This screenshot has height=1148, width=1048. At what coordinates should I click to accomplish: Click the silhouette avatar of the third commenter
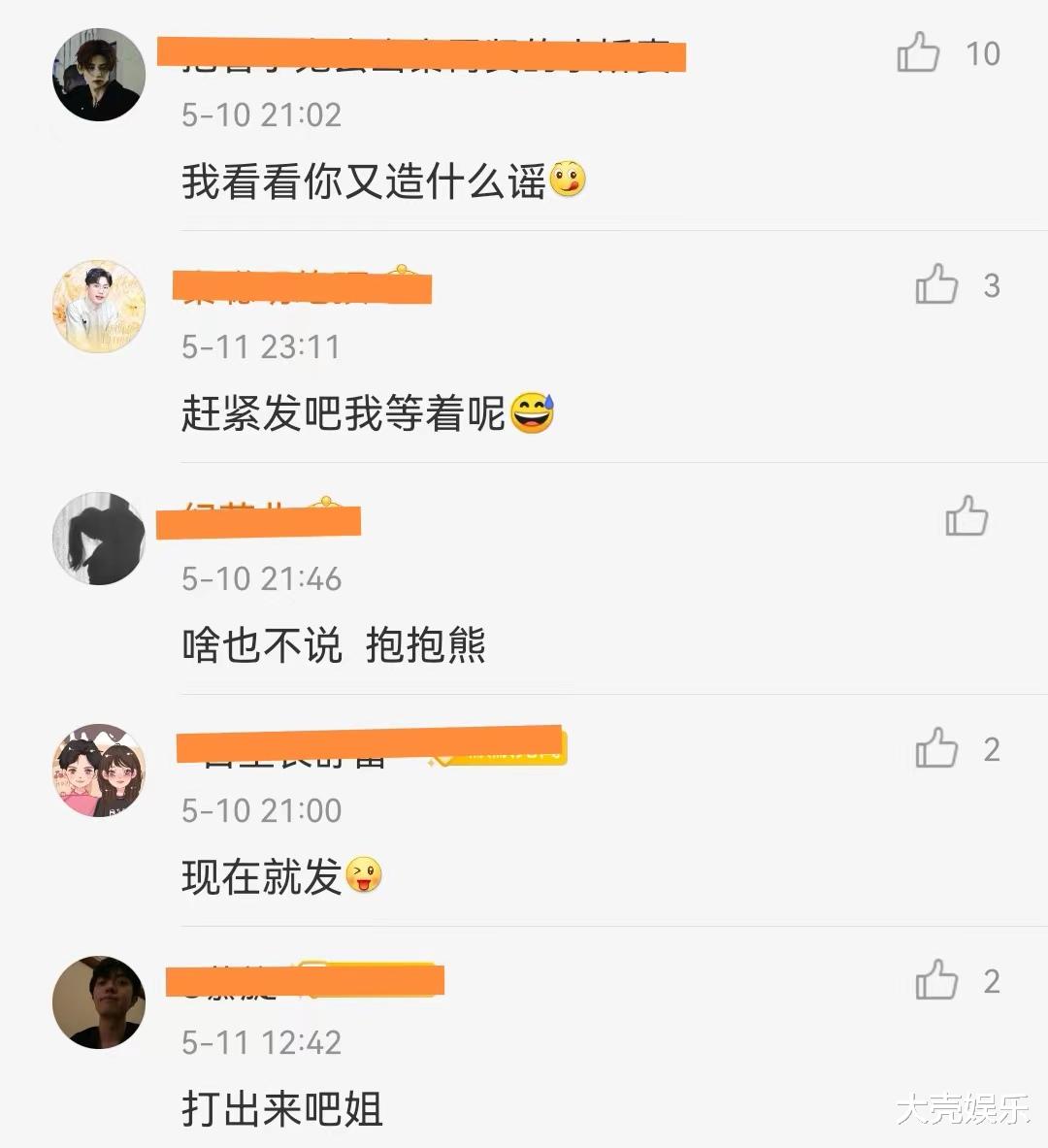(x=98, y=540)
